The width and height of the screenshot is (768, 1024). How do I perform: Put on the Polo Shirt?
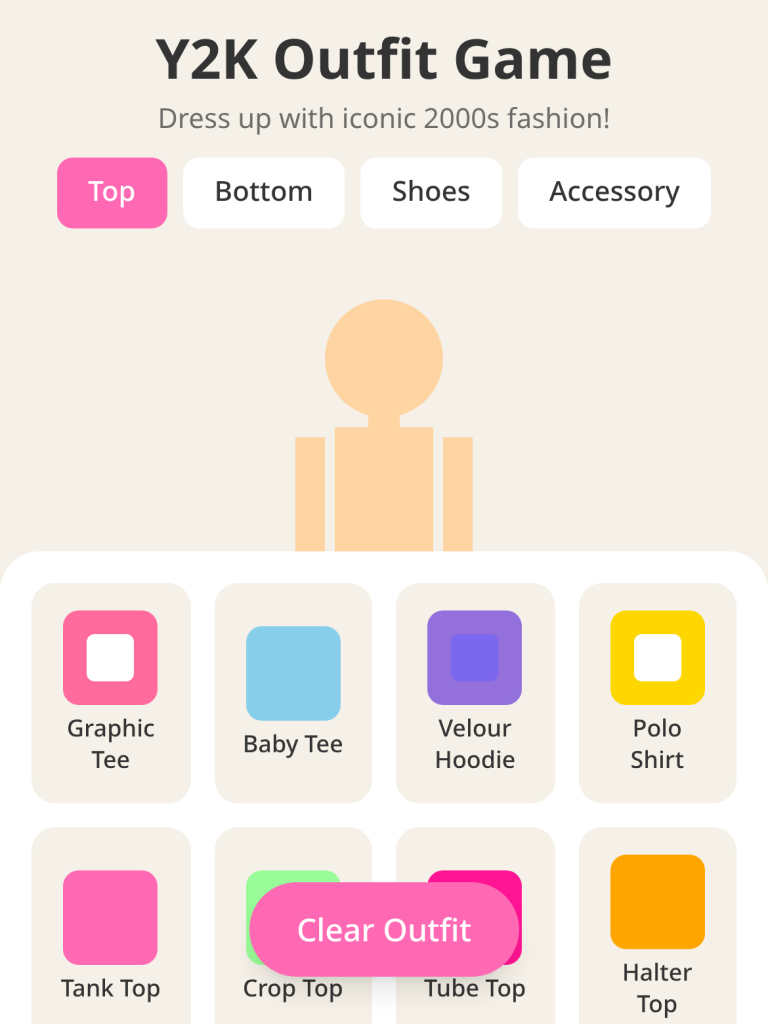click(657, 692)
